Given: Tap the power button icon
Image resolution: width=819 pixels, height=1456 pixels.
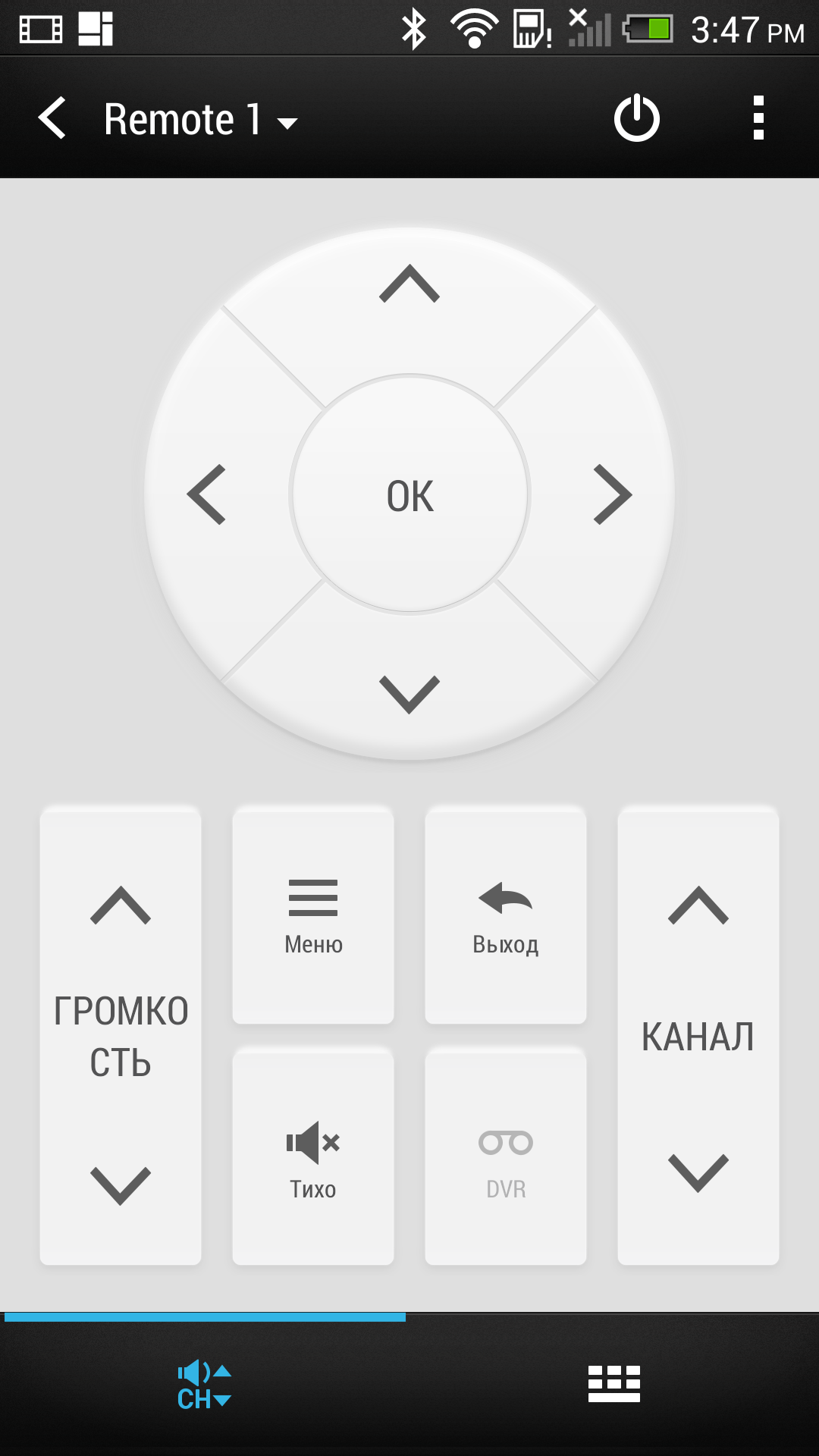Looking at the screenshot, I should [x=637, y=118].
